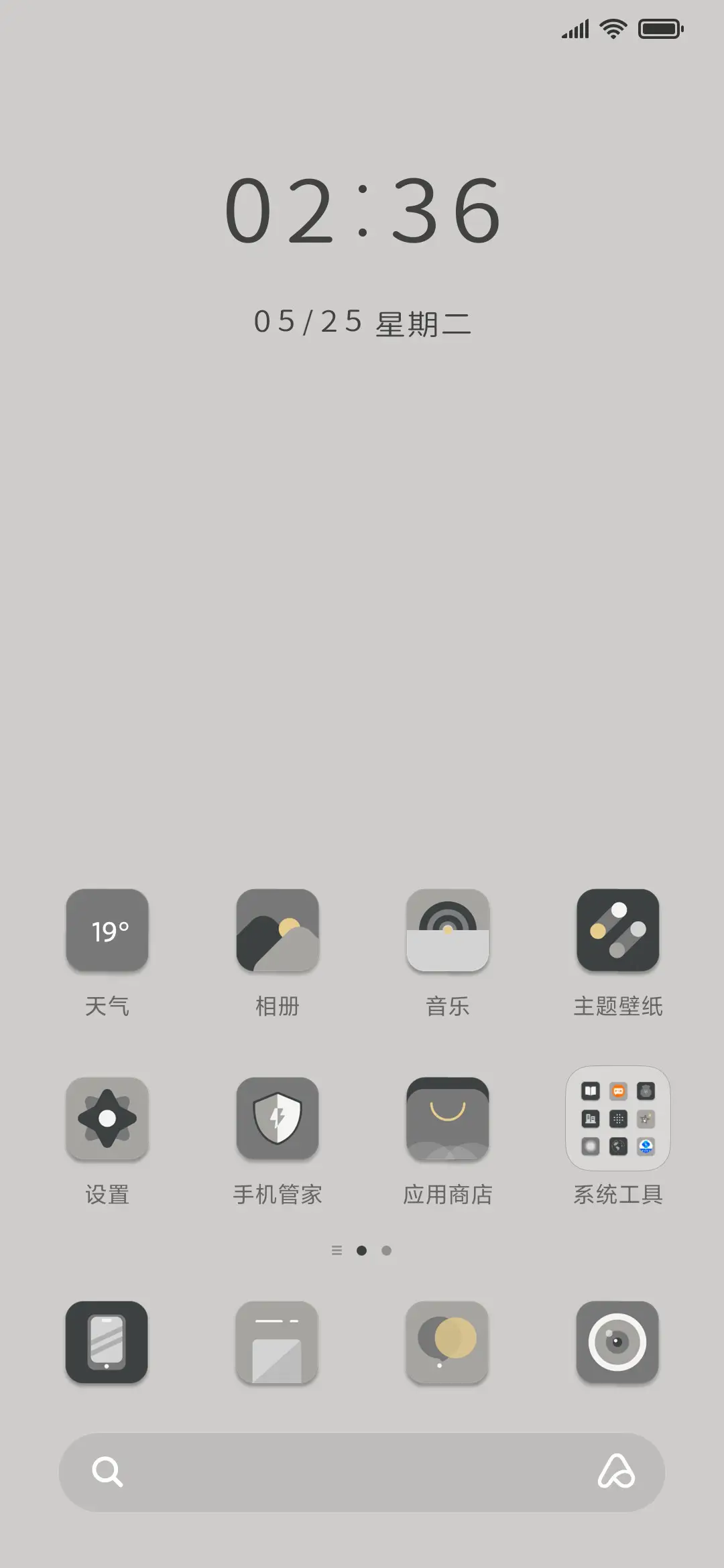The width and height of the screenshot is (724, 1568).
Task: Open the Phone dialer in the dock
Action: pos(107,1344)
